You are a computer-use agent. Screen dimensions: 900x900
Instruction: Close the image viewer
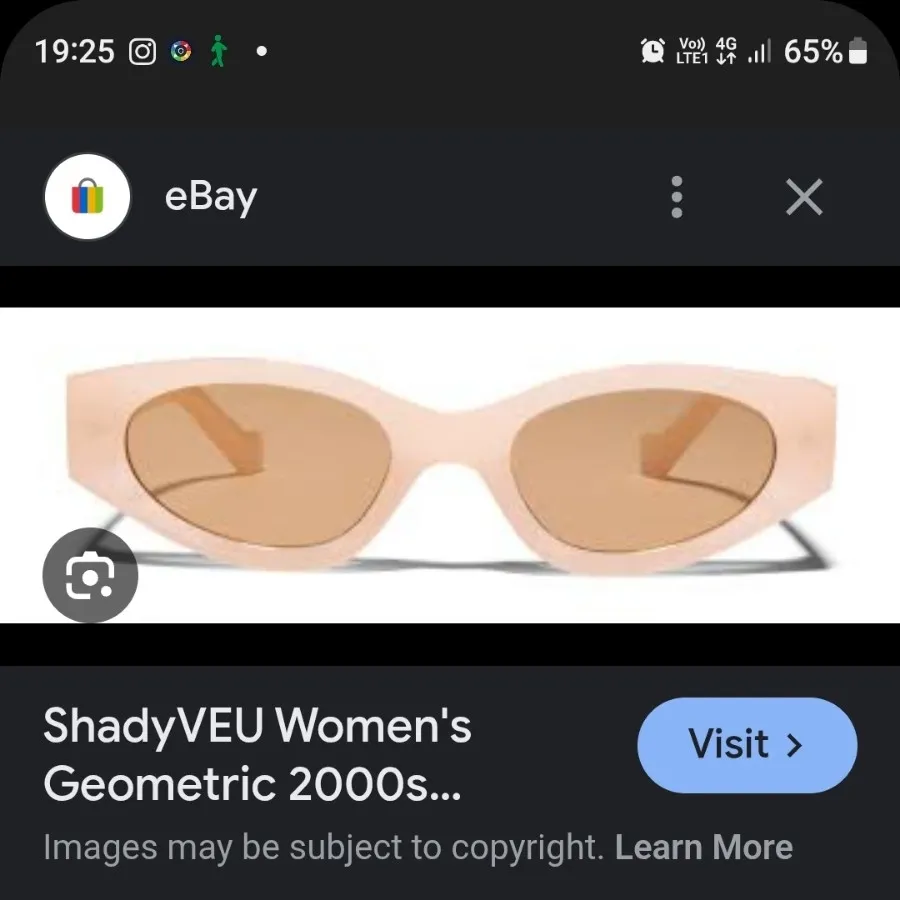[x=804, y=197]
